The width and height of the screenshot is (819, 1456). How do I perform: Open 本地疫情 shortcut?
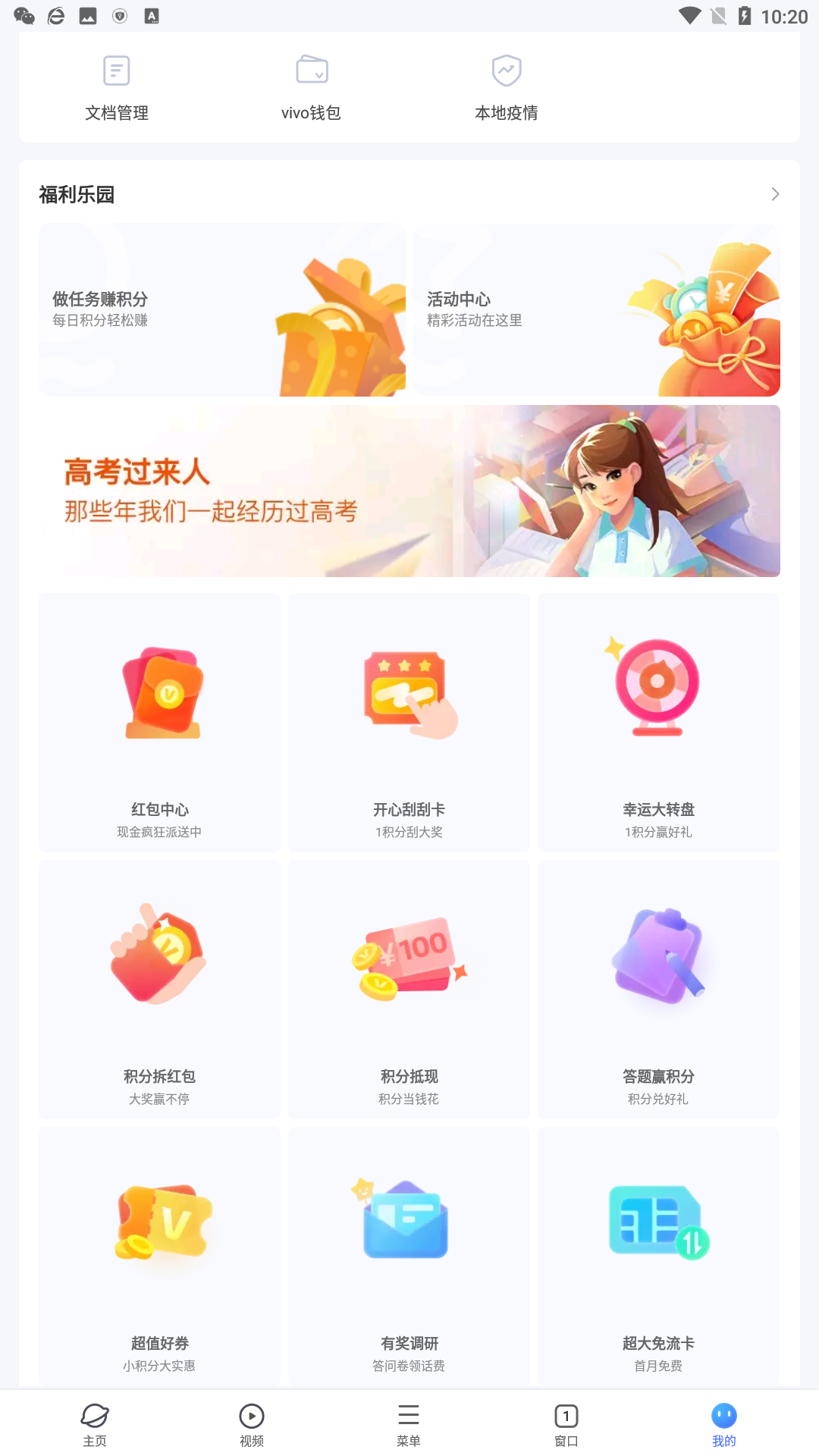(506, 87)
